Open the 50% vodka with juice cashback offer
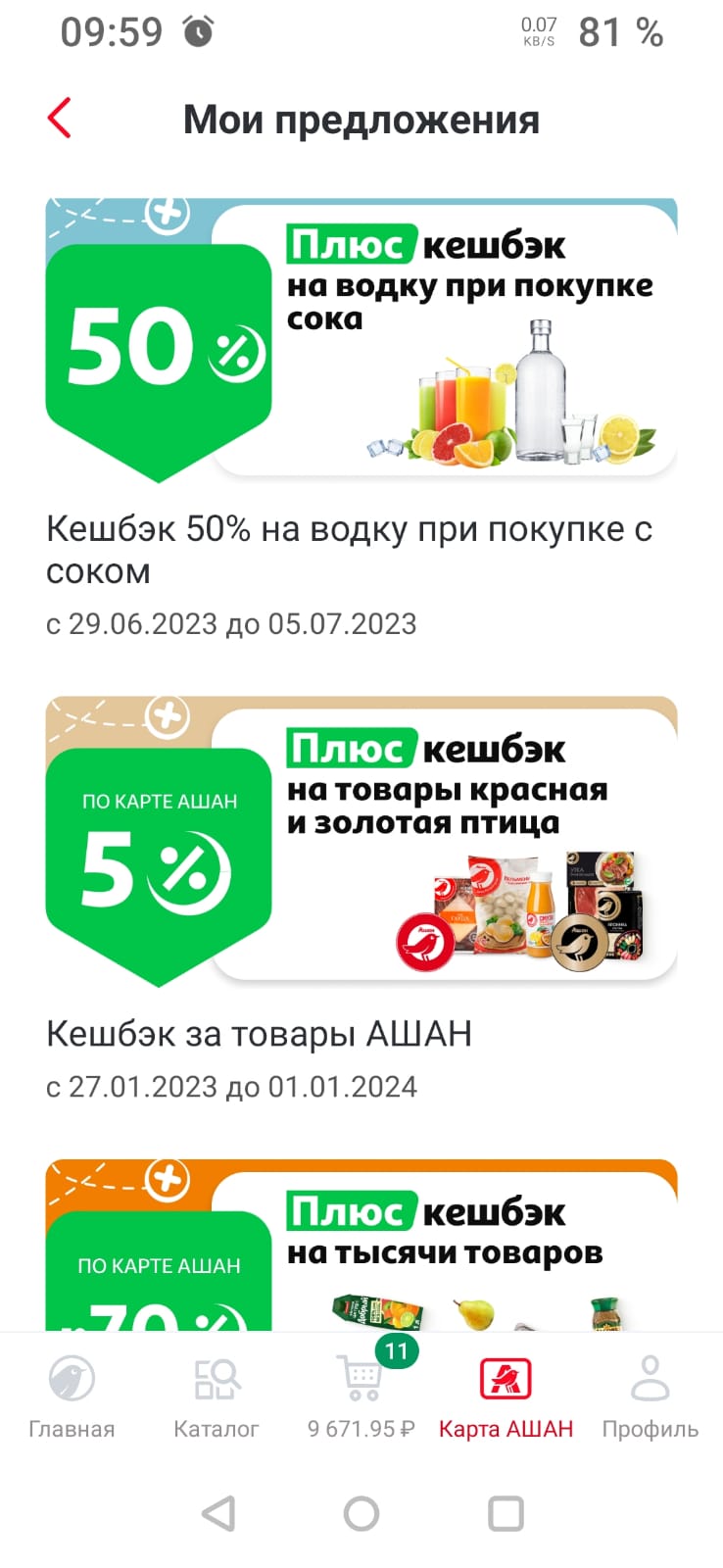This screenshot has width=723, height=1568. (361, 340)
